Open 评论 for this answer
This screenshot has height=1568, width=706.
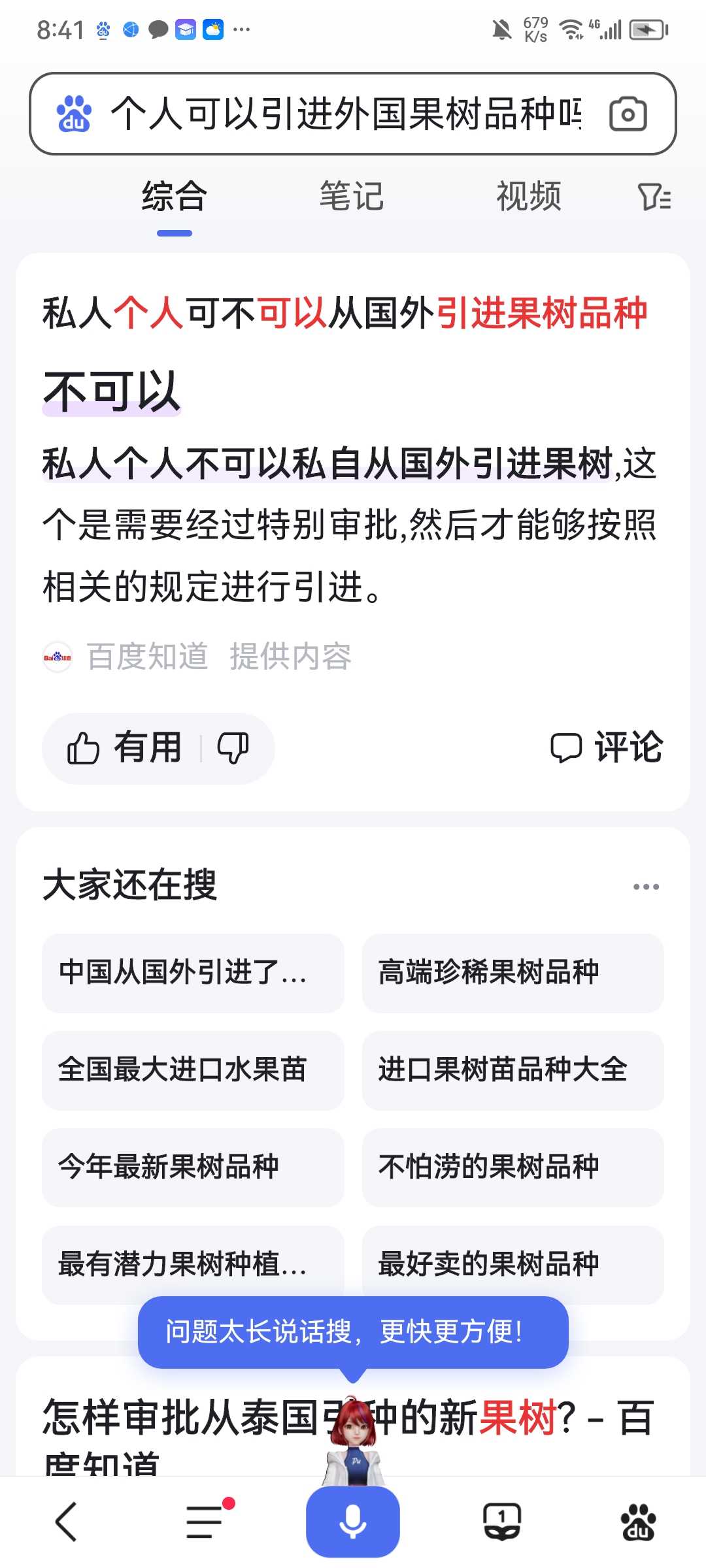pyautogui.click(x=606, y=747)
